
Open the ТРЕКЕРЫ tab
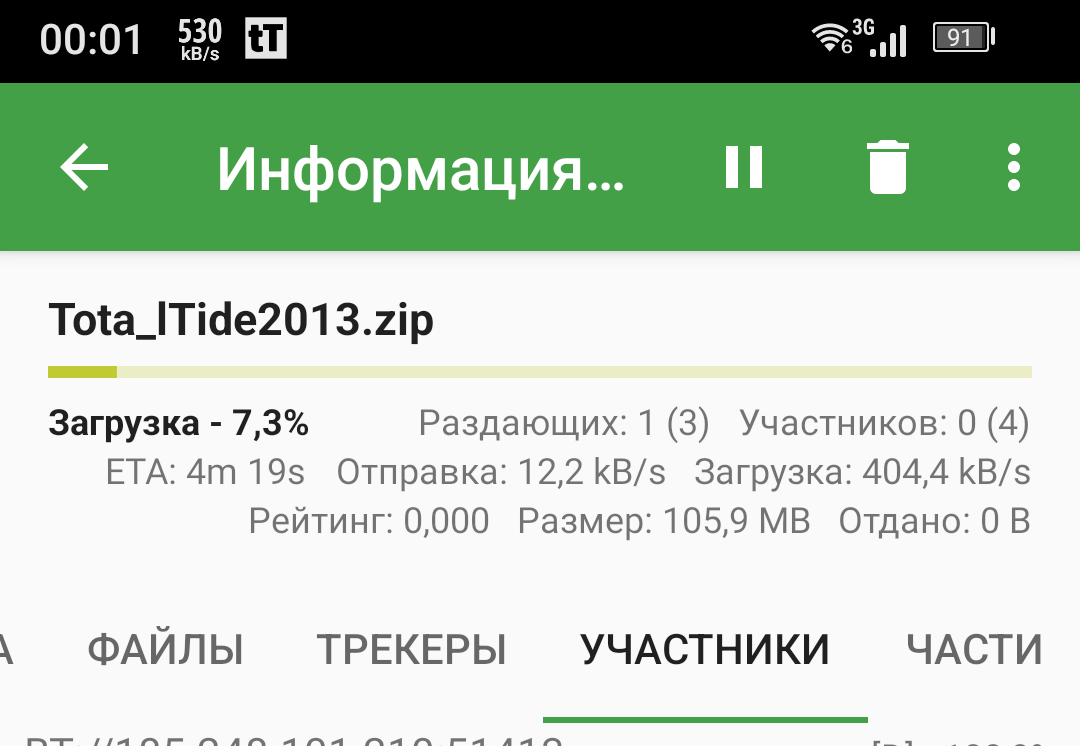pos(411,650)
